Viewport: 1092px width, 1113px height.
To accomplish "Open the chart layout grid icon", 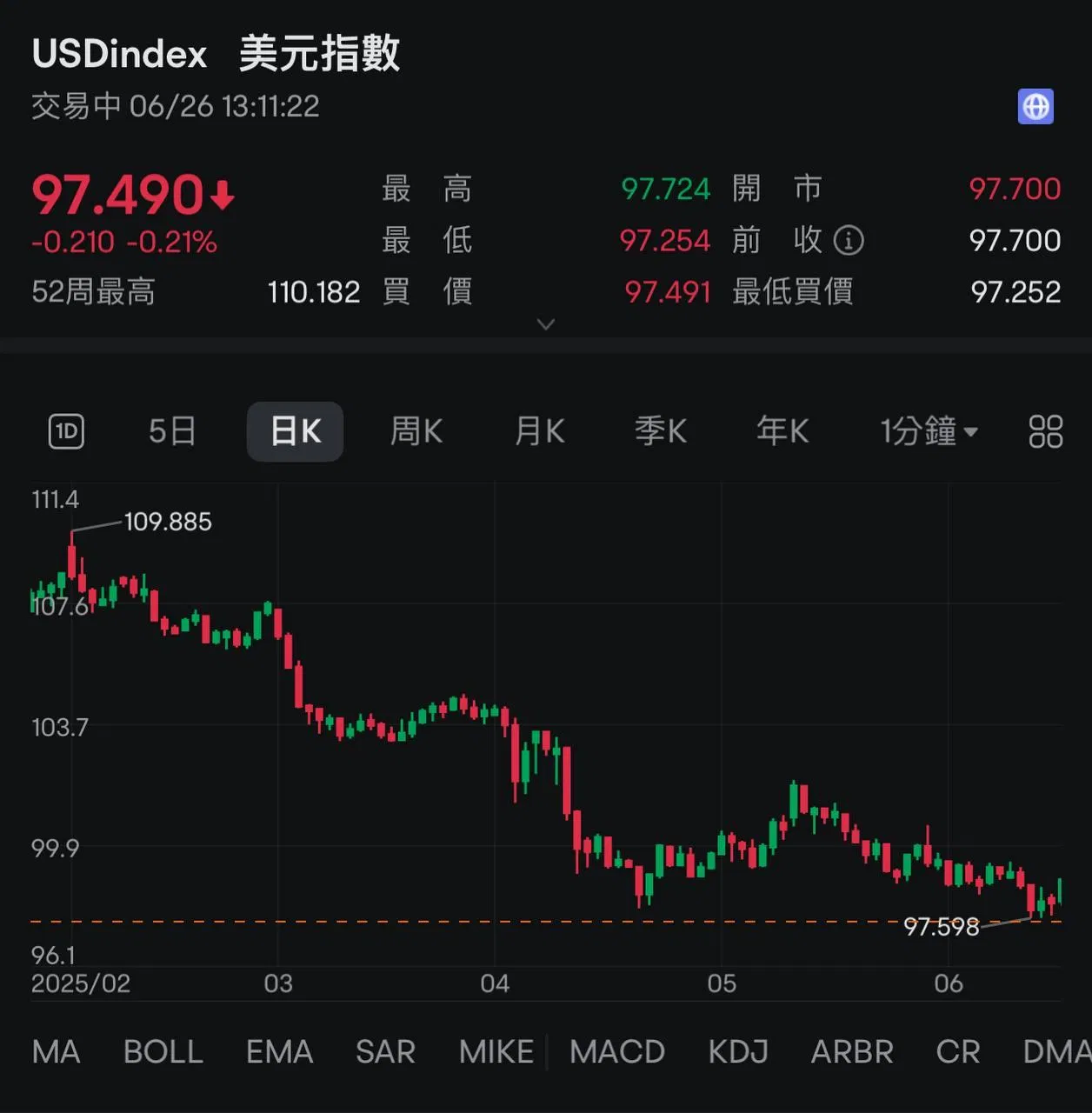I will pyautogui.click(x=1046, y=431).
